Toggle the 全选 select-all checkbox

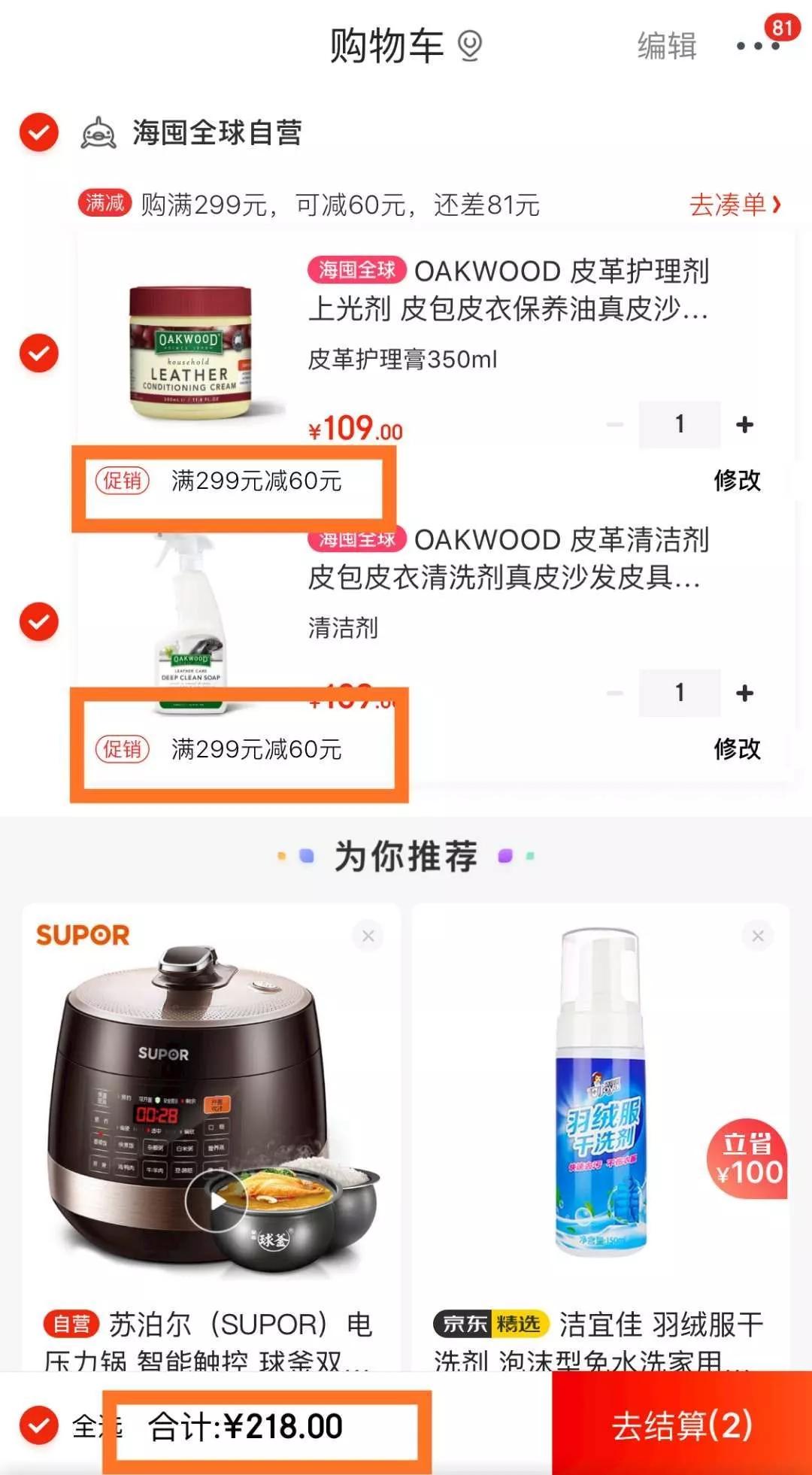pyautogui.click(x=38, y=1425)
